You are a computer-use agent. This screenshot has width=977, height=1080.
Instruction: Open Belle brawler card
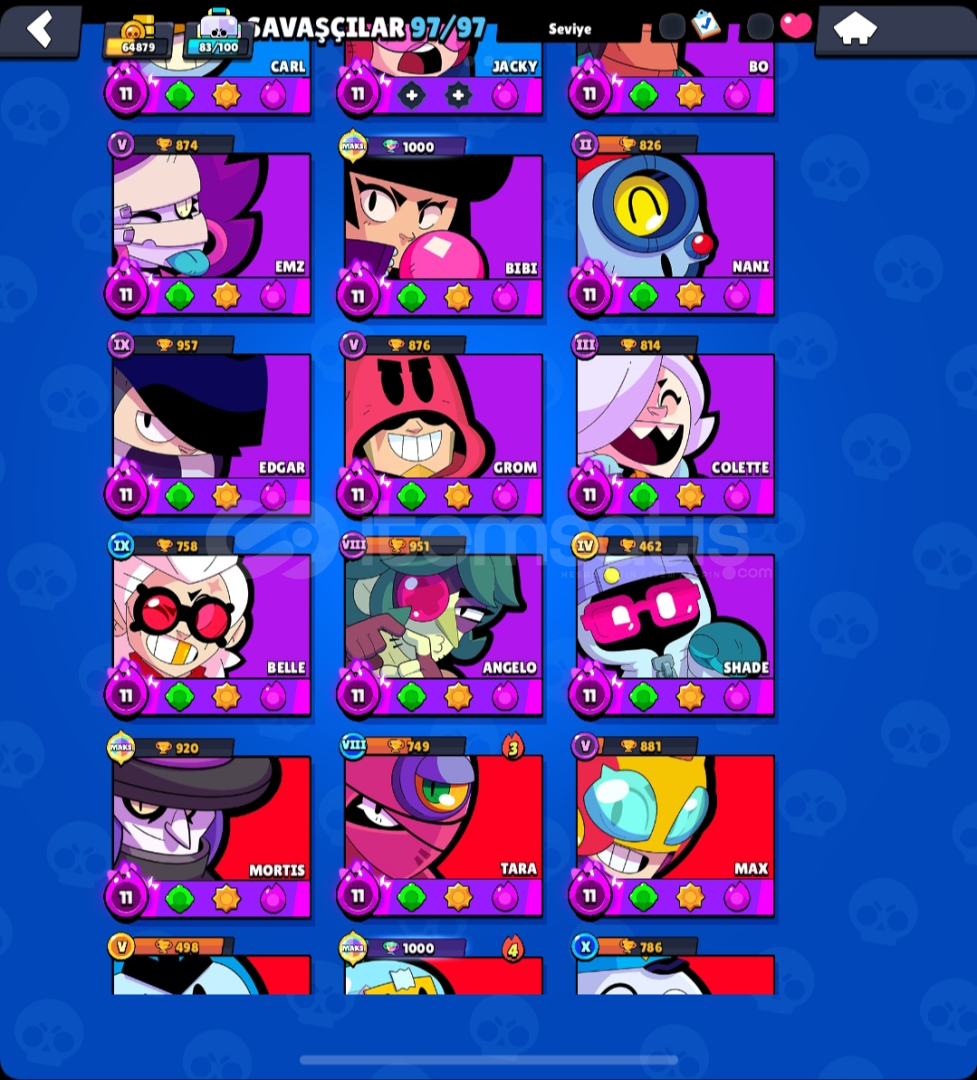[x=211, y=615]
